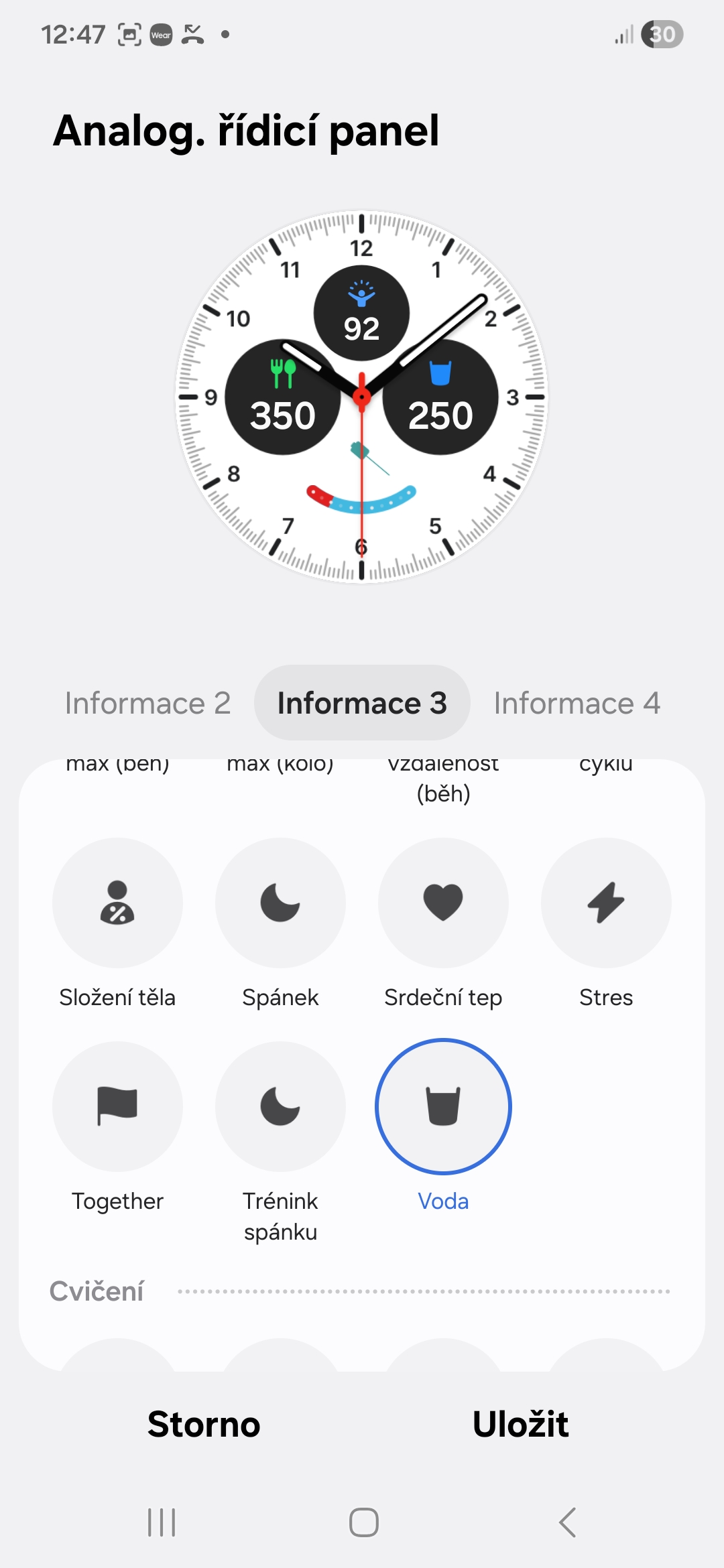Screen dimensions: 724x1568
Task: Open recent apps from the navigation bar
Action: coord(162,1522)
